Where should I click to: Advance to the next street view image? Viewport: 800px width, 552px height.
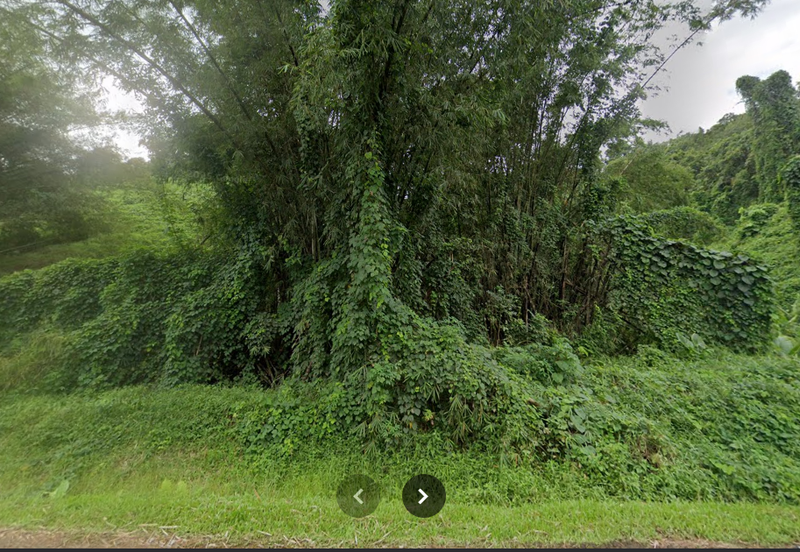tap(423, 496)
